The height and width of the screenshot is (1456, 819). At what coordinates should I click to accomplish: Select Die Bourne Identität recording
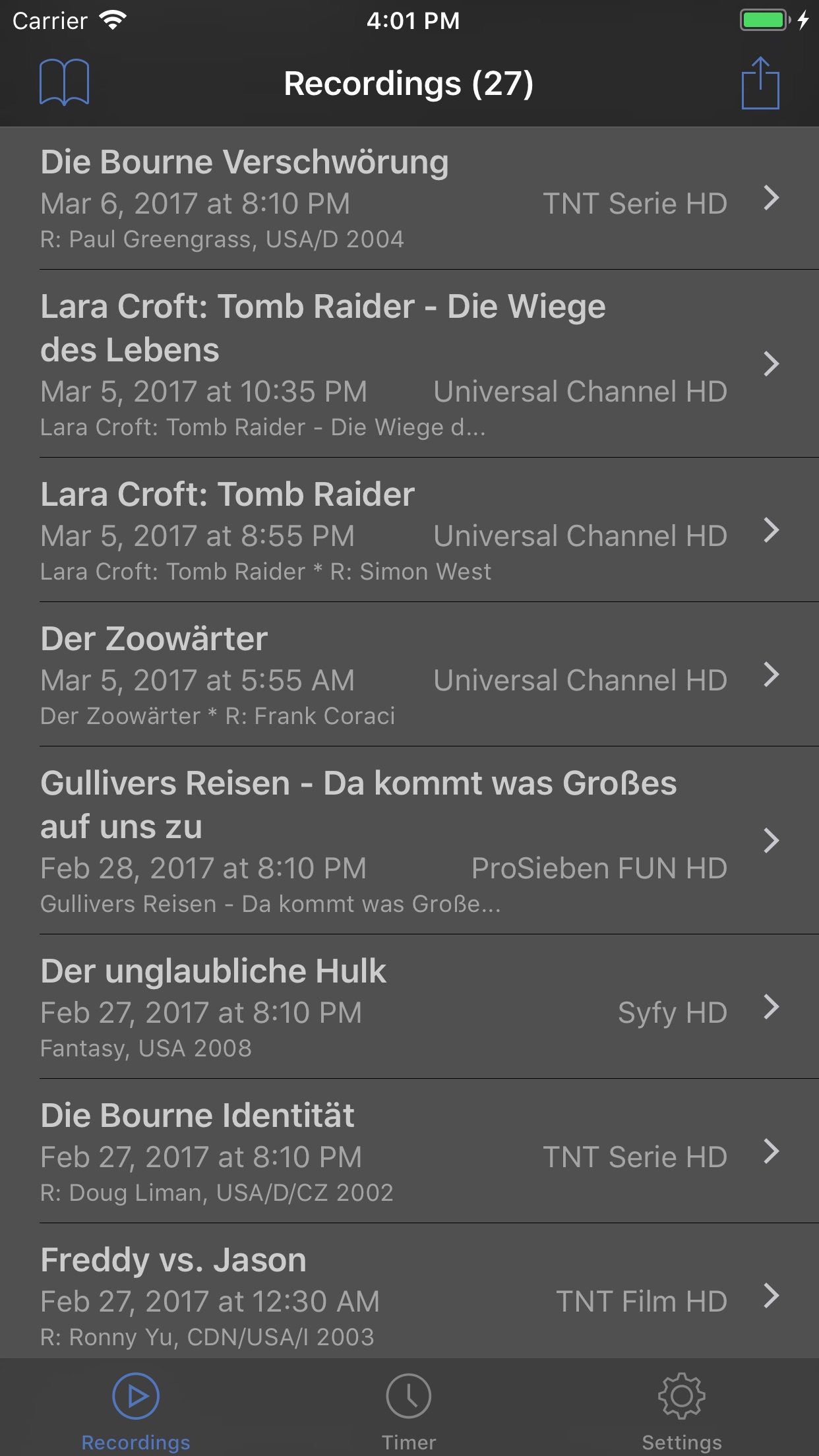409,1151
